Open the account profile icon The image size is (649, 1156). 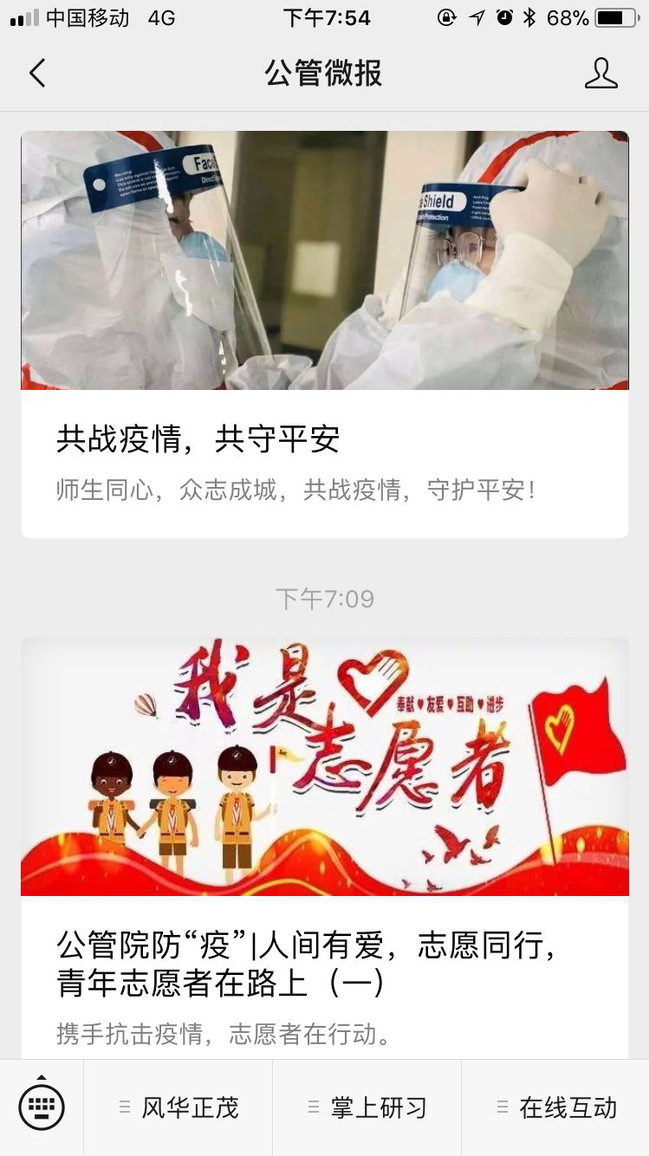[600, 73]
